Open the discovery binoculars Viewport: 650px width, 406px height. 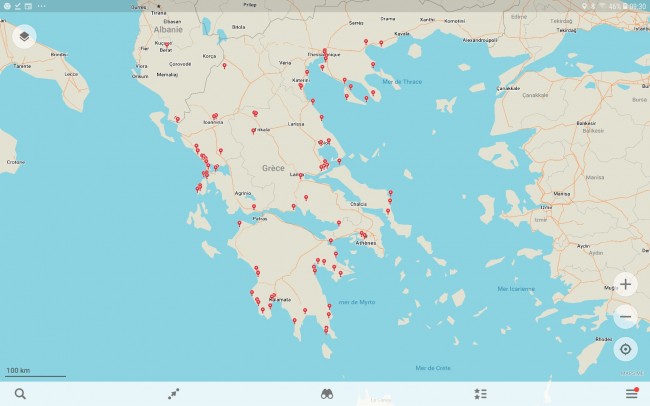tap(326, 394)
